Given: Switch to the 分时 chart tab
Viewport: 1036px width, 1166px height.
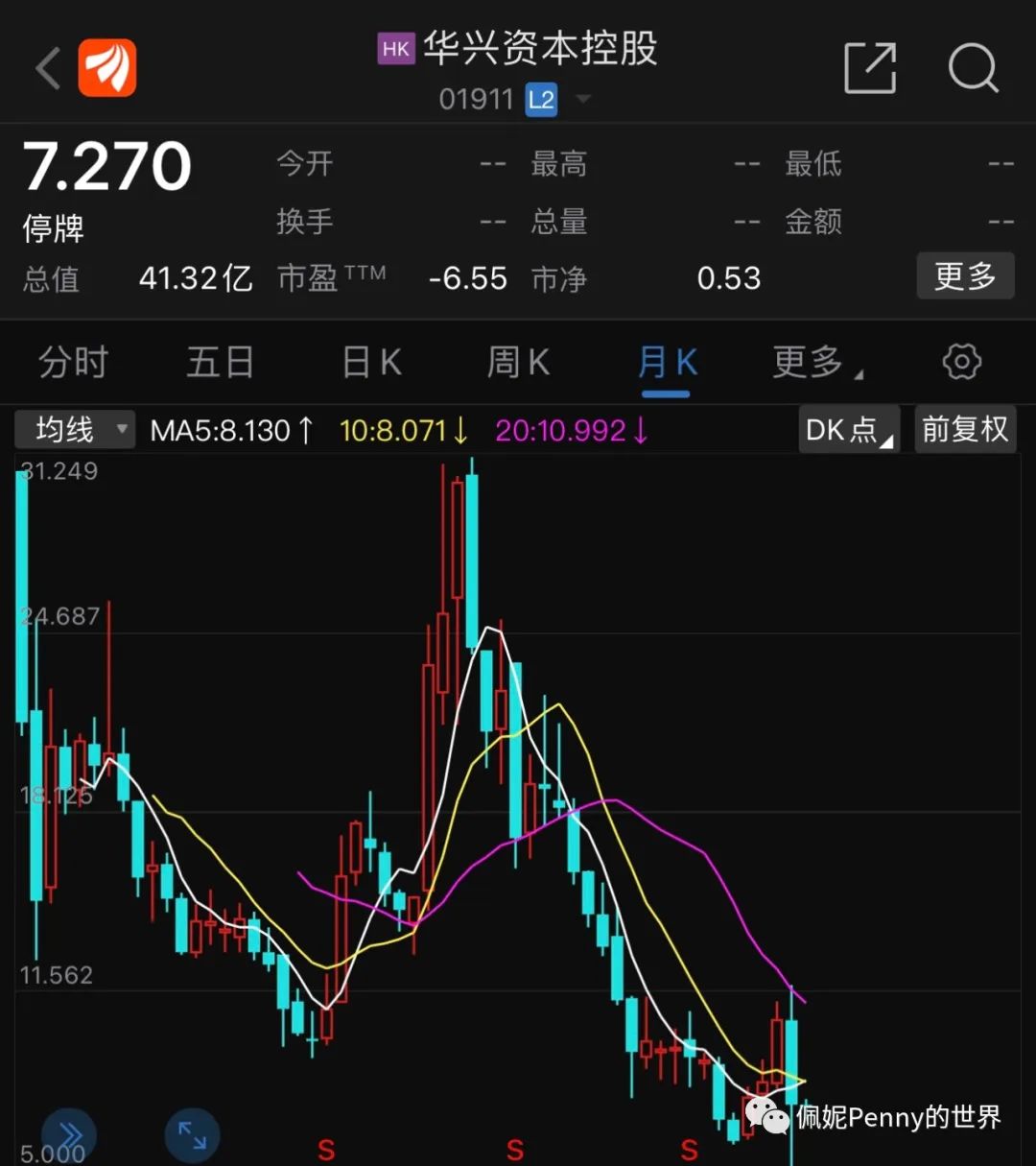Looking at the screenshot, I should (x=74, y=363).
